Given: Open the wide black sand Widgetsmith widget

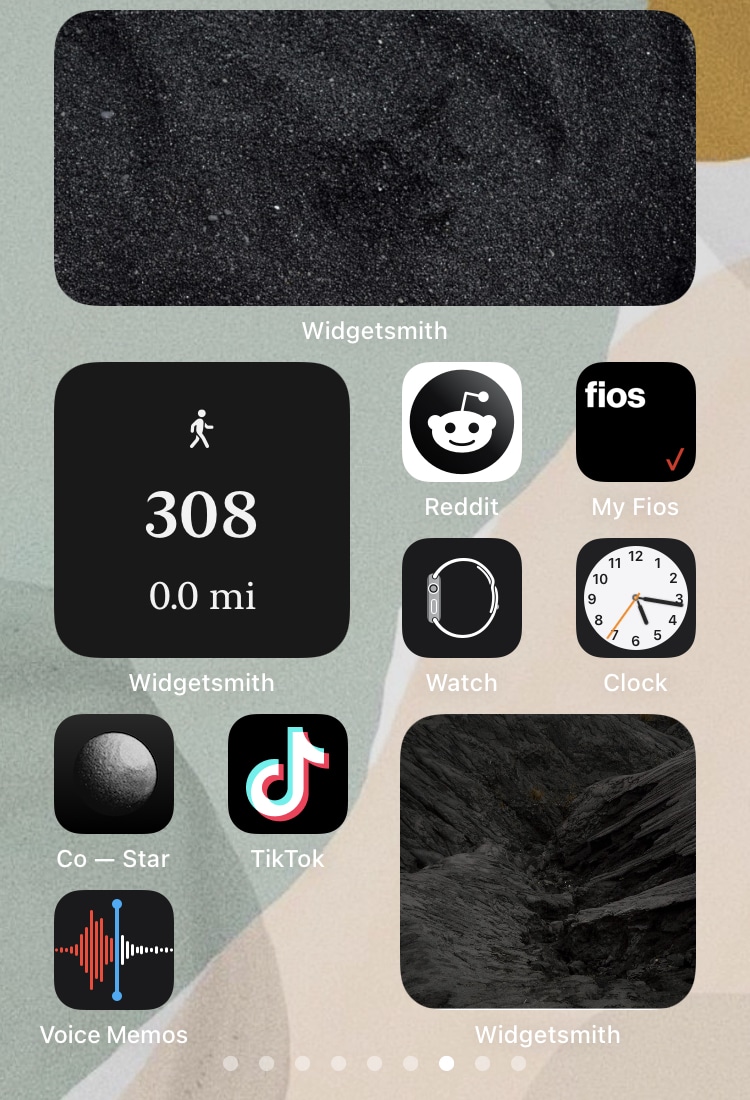Looking at the screenshot, I should 375,158.
